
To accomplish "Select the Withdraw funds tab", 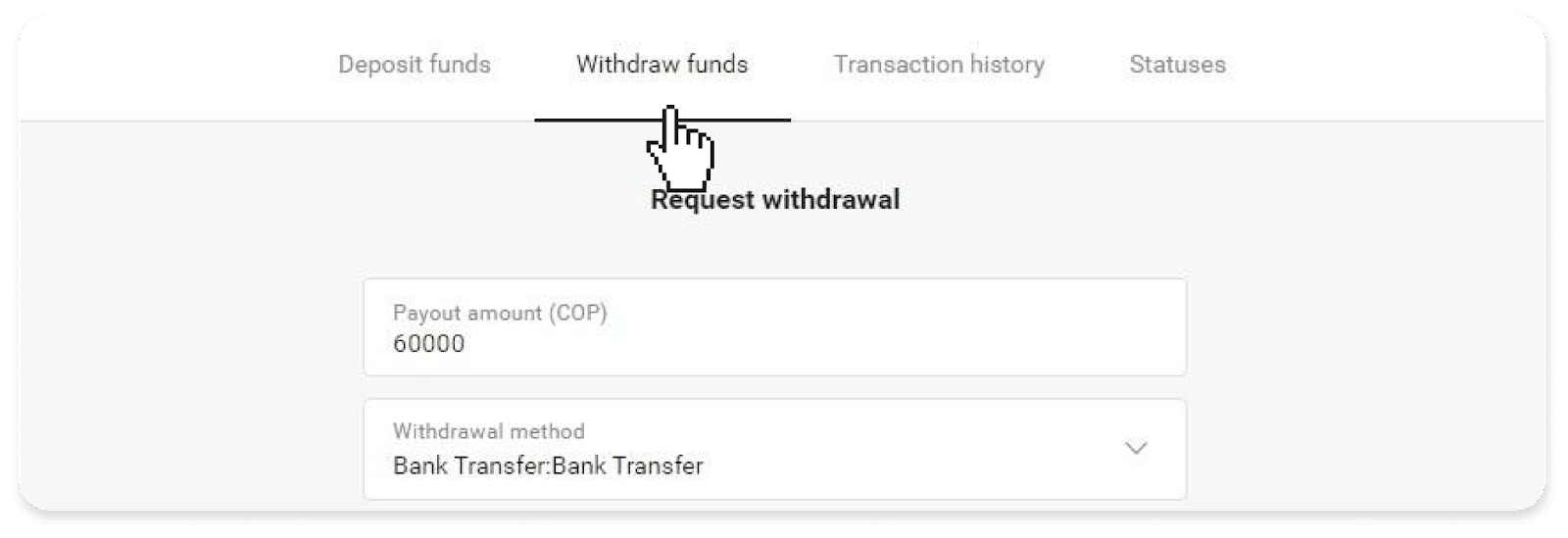I will click(x=661, y=65).
